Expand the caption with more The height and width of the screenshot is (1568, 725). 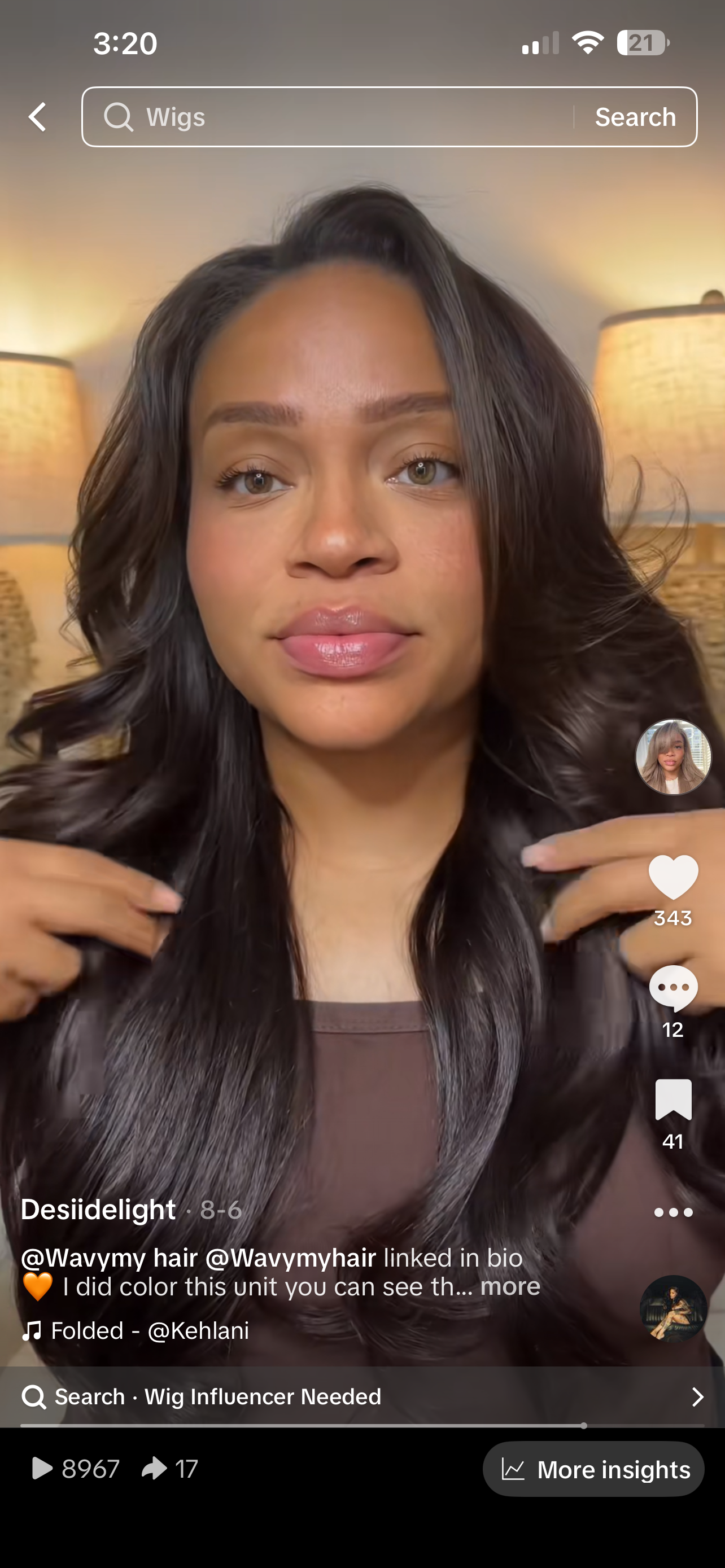(x=510, y=1286)
